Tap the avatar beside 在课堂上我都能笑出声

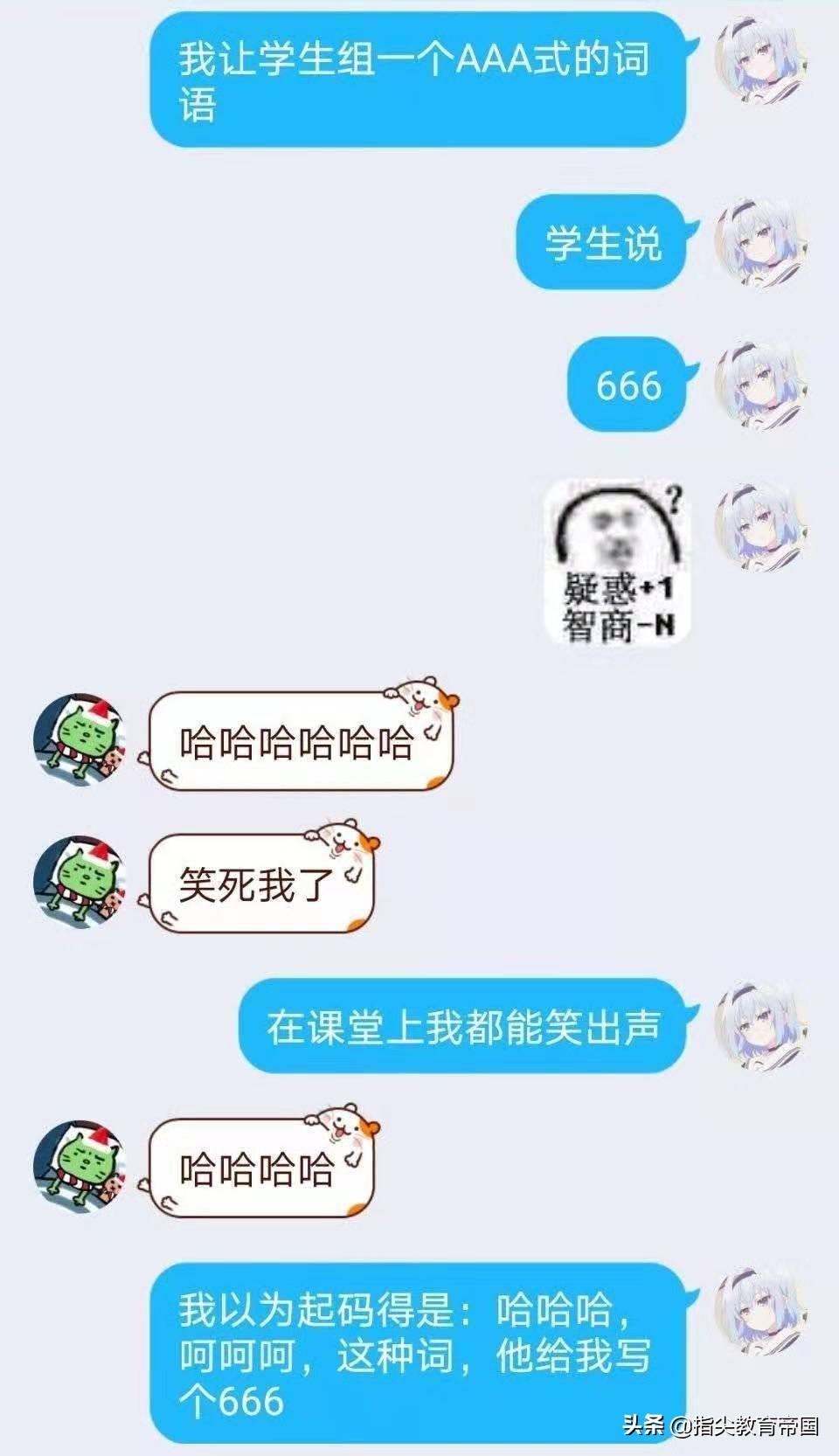click(x=761, y=1025)
